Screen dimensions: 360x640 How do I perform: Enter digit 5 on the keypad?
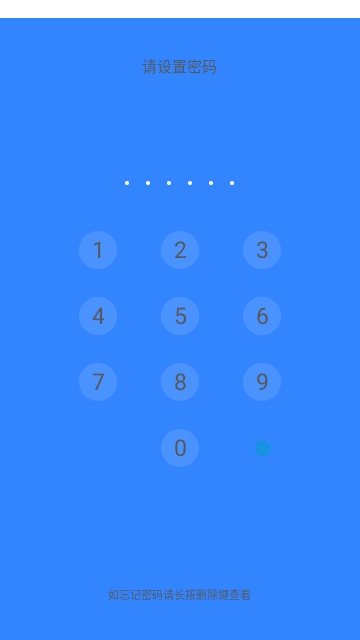(180, 316)
